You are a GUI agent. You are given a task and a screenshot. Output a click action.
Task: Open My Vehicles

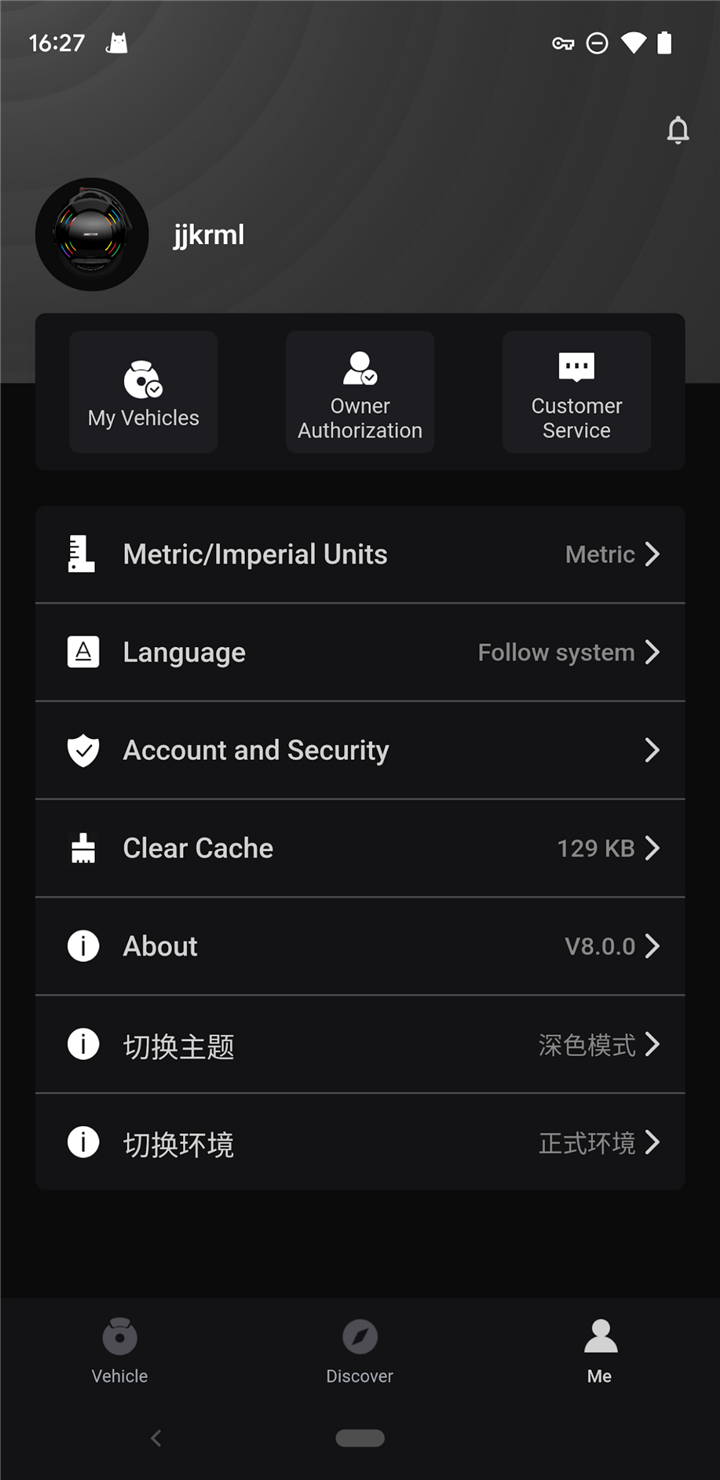(143, 392)
